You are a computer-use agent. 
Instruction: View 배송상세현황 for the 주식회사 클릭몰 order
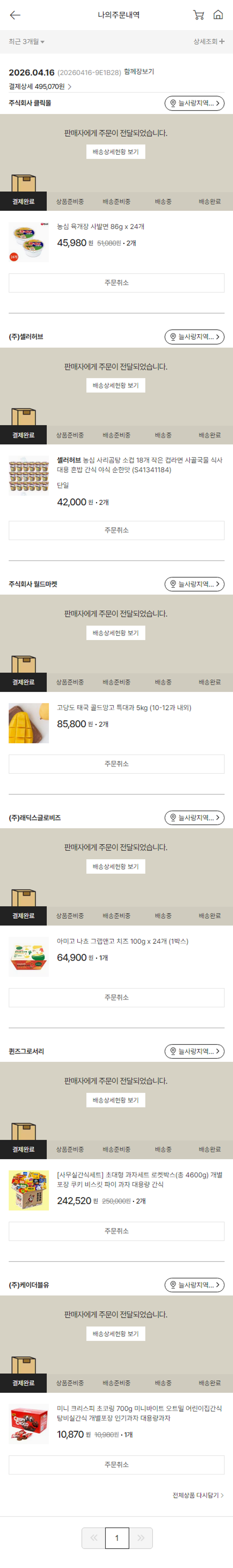115,152
